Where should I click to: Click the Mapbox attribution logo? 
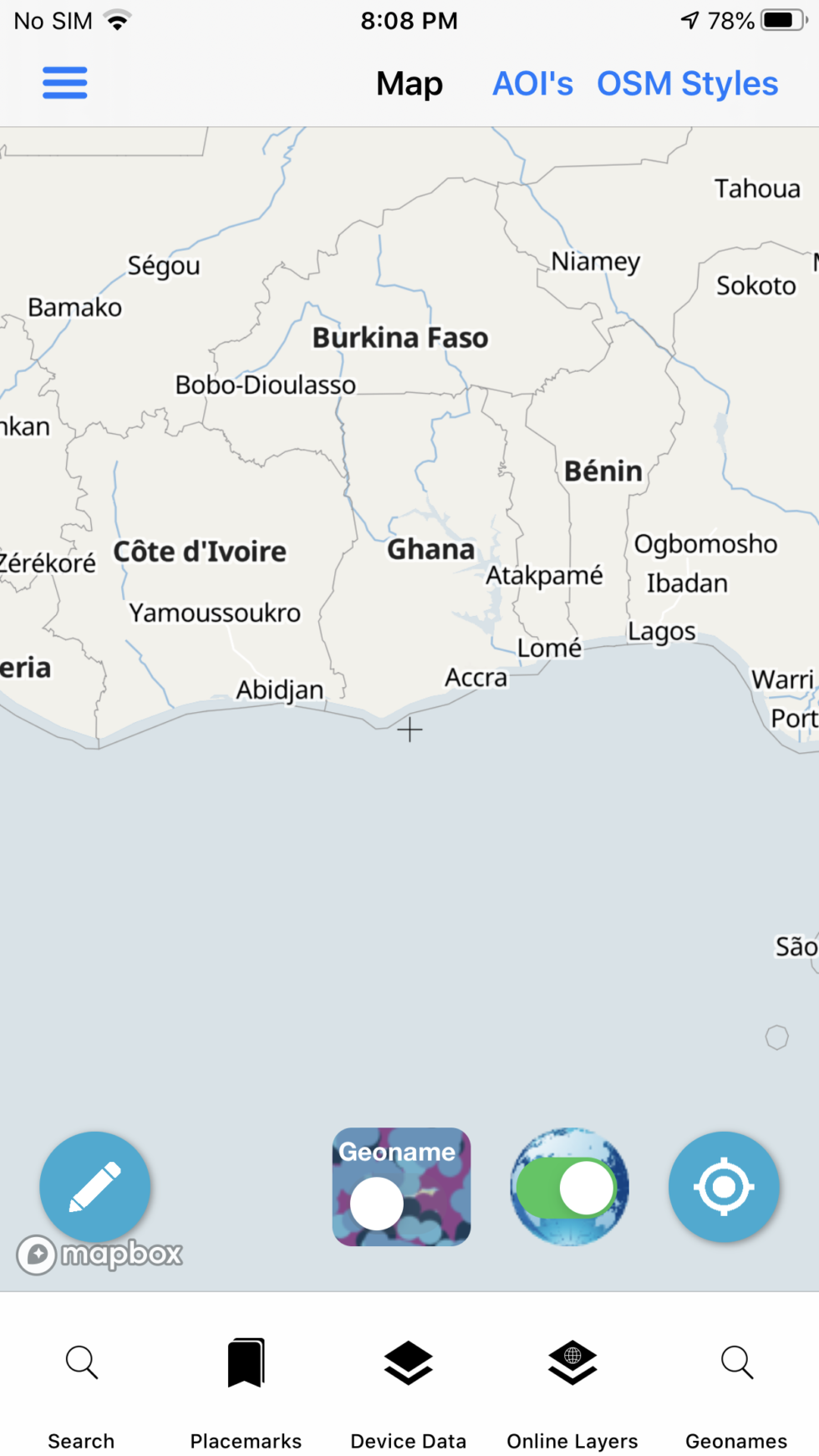[x=100, y=1254]
